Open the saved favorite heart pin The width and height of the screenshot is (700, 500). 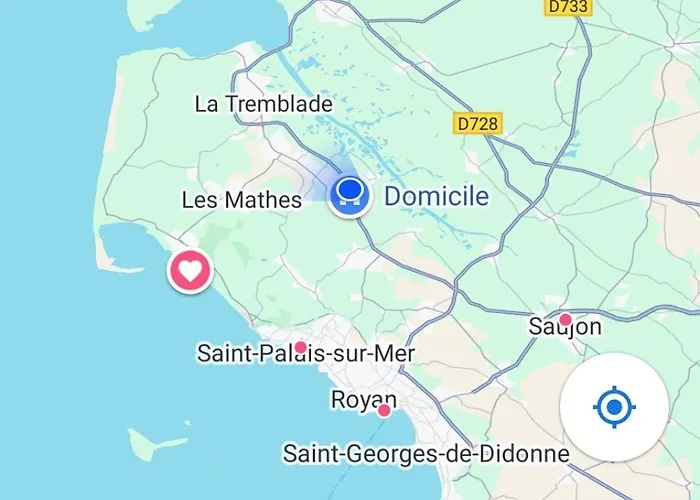click(190, 269)
